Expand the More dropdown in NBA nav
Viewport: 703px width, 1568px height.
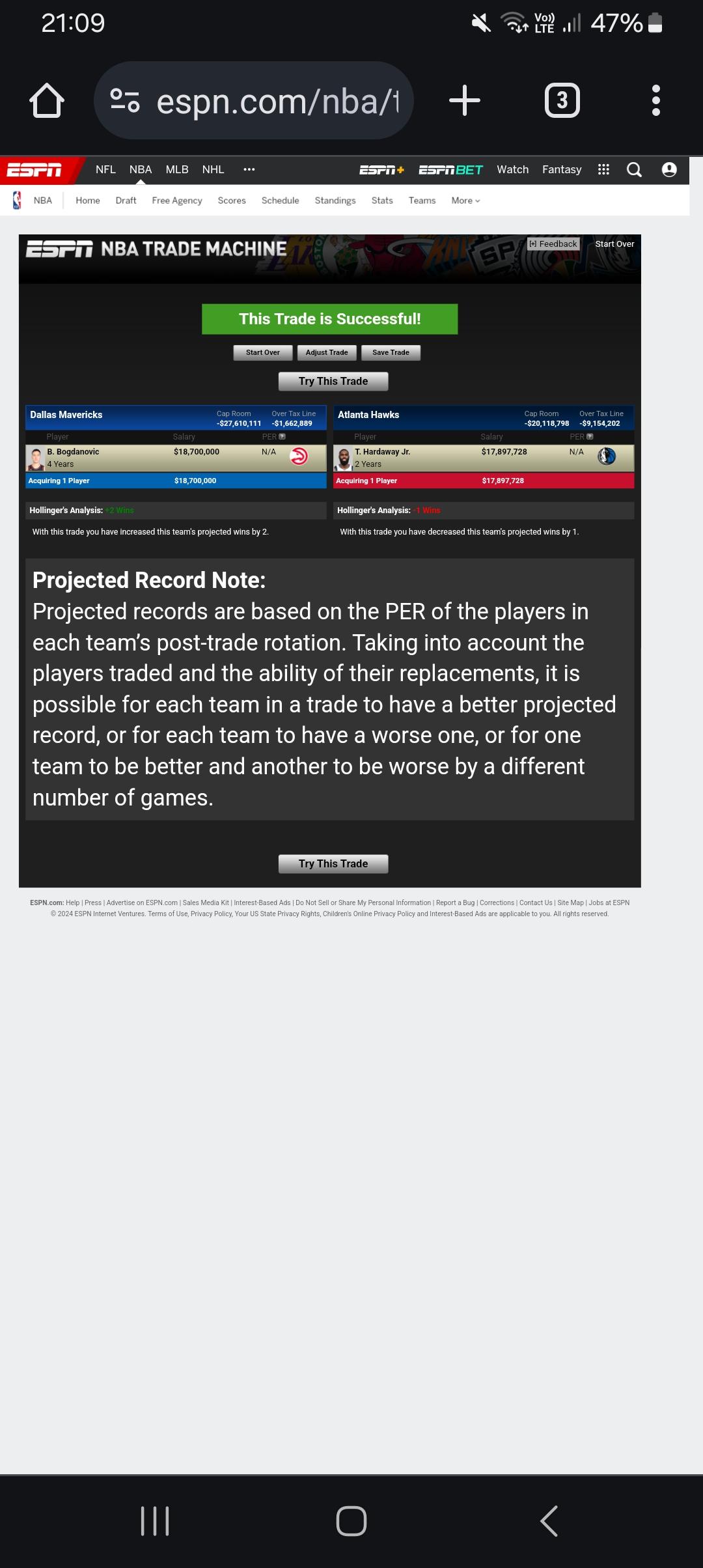(465, 201)
